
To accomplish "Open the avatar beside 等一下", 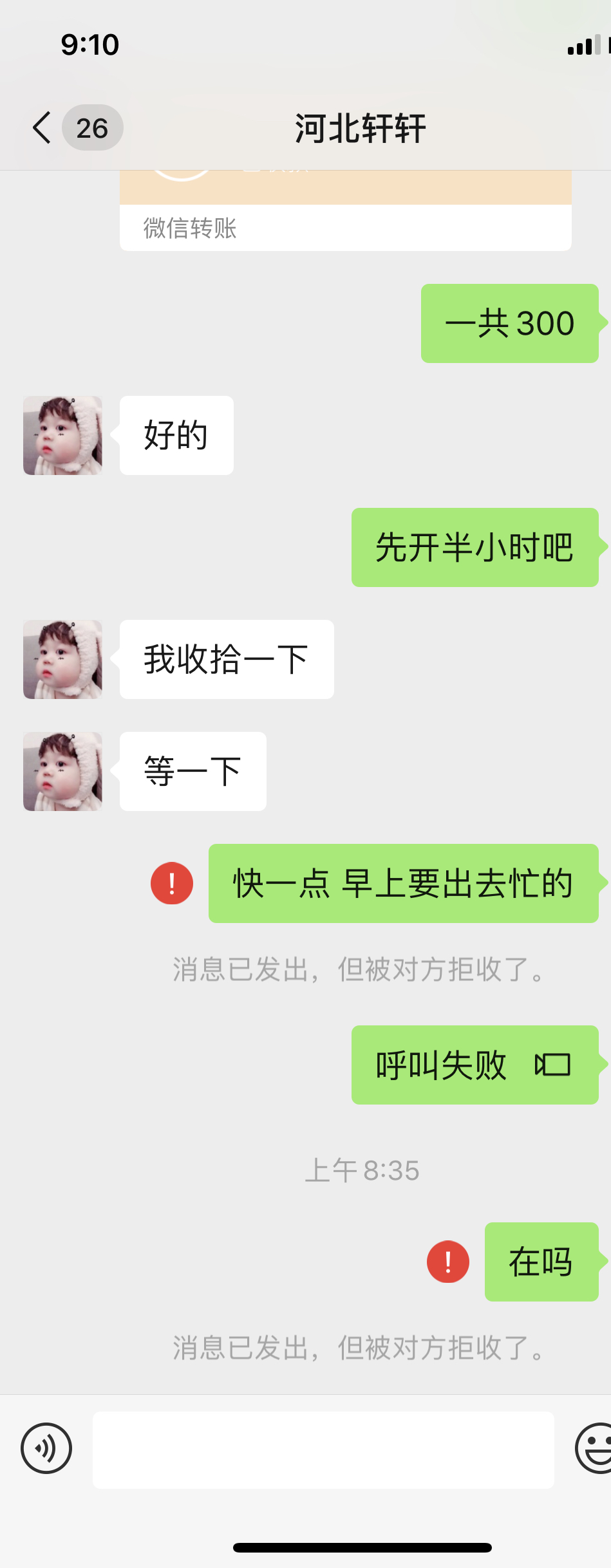I will click(x=62, y=771).
